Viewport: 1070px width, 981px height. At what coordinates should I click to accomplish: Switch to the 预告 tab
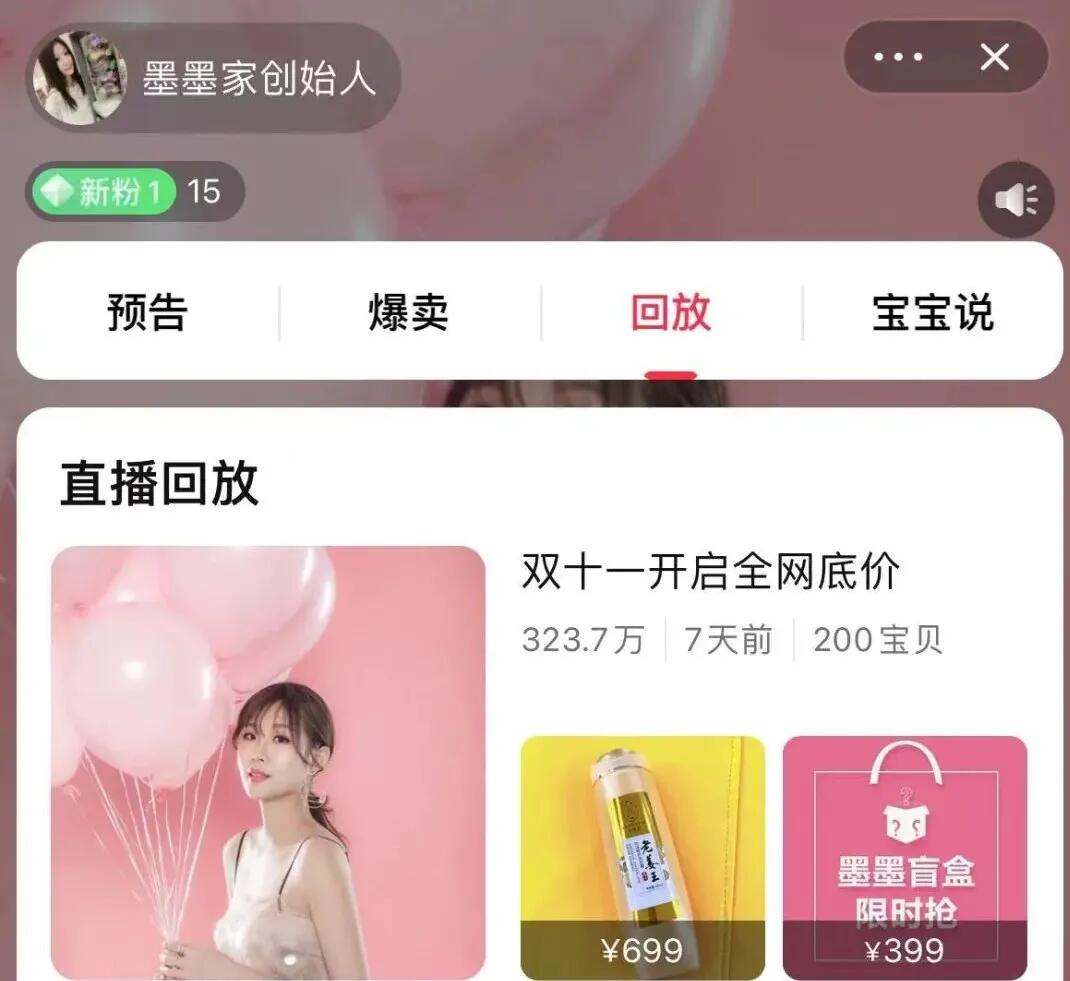(147, 313)
